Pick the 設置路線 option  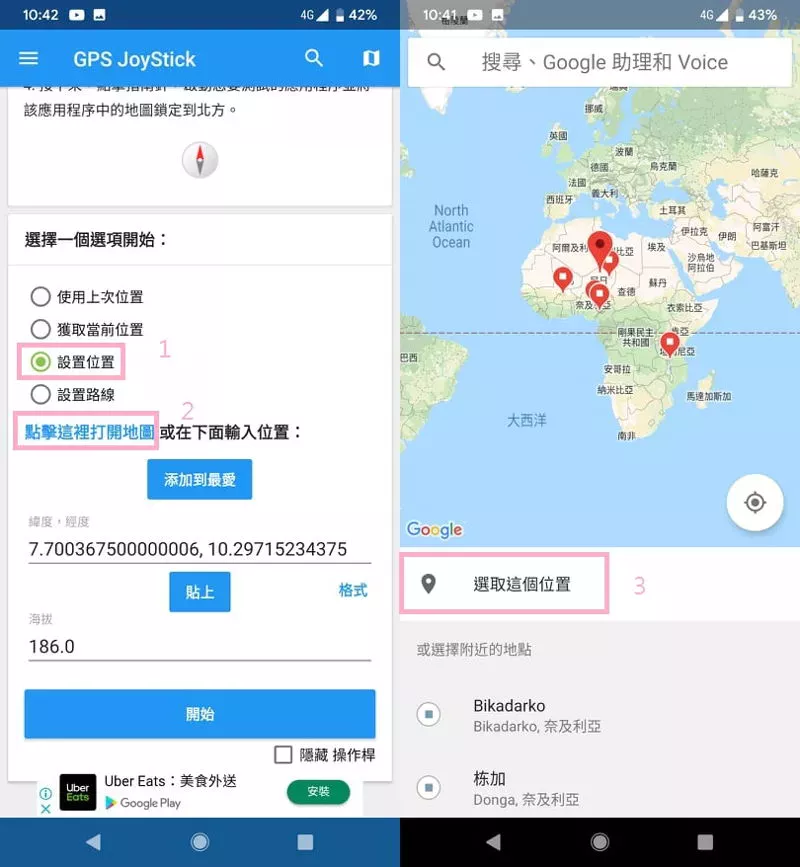coord(41,394)
